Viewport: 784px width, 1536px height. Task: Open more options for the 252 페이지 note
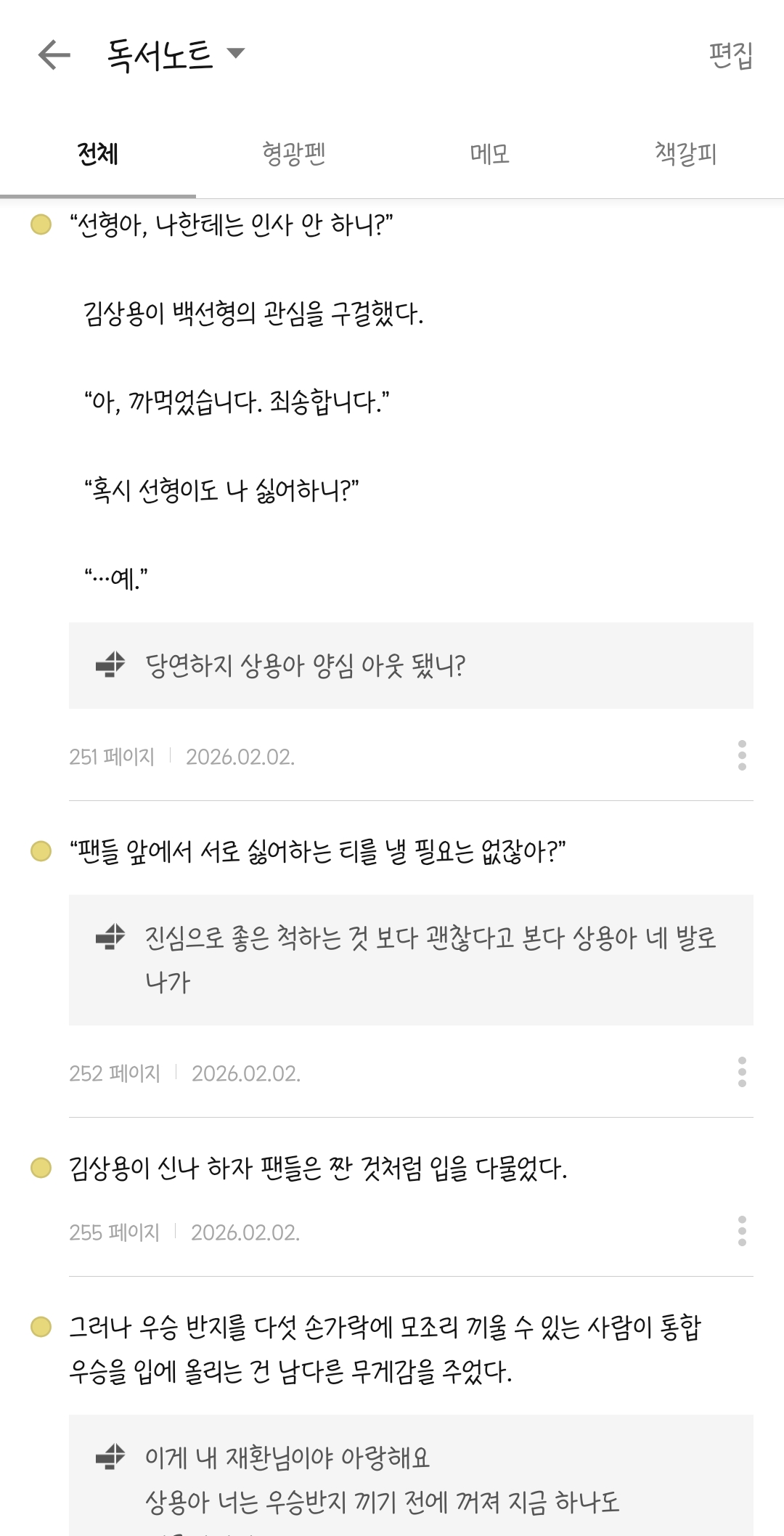pos(742,1073)
